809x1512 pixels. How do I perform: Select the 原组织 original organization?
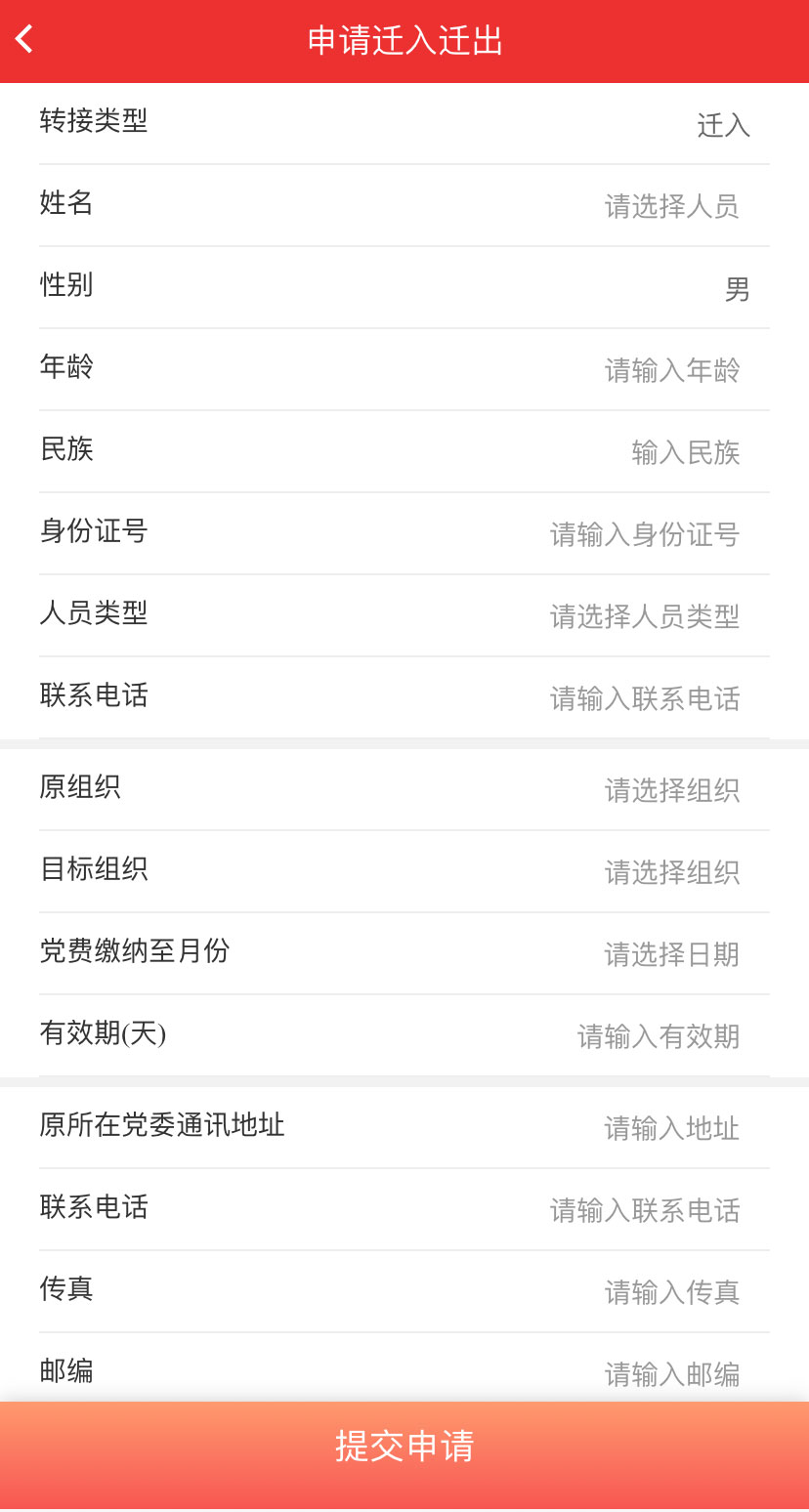(671, 790)
